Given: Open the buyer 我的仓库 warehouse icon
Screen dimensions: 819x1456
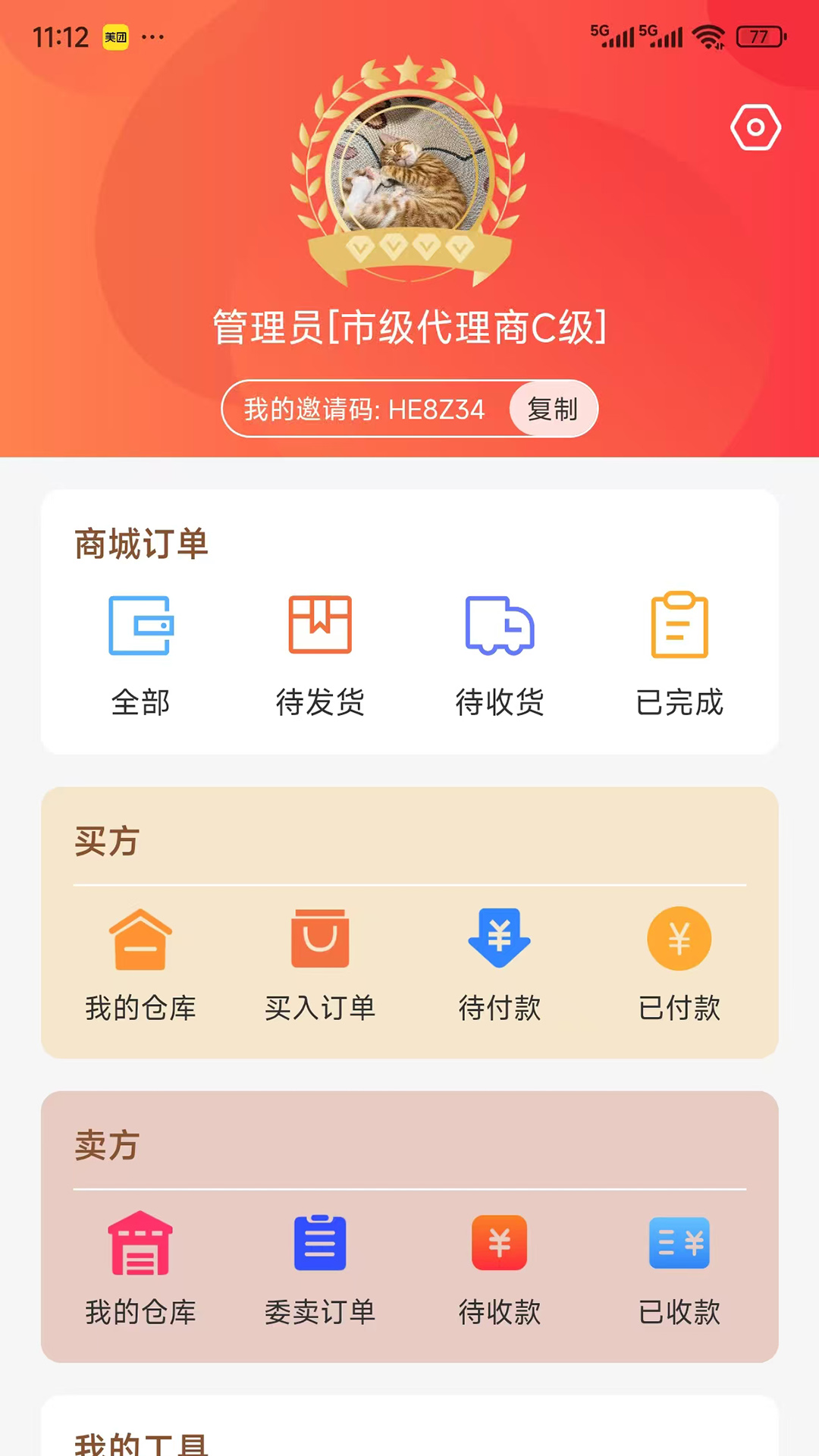Looking at the screenshot, I should [141, 940].
